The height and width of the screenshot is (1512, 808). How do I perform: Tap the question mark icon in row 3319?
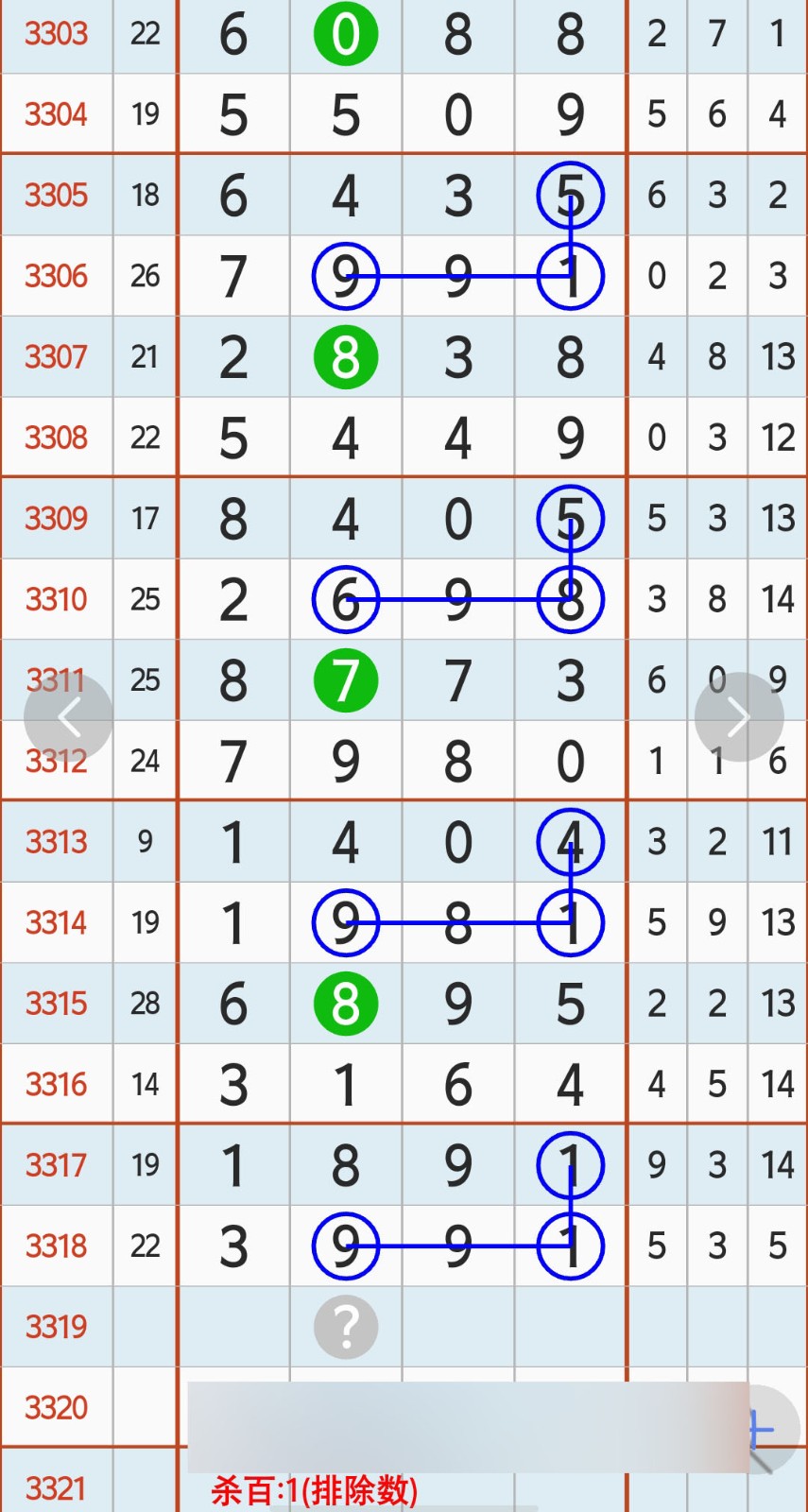point(345,1327)
